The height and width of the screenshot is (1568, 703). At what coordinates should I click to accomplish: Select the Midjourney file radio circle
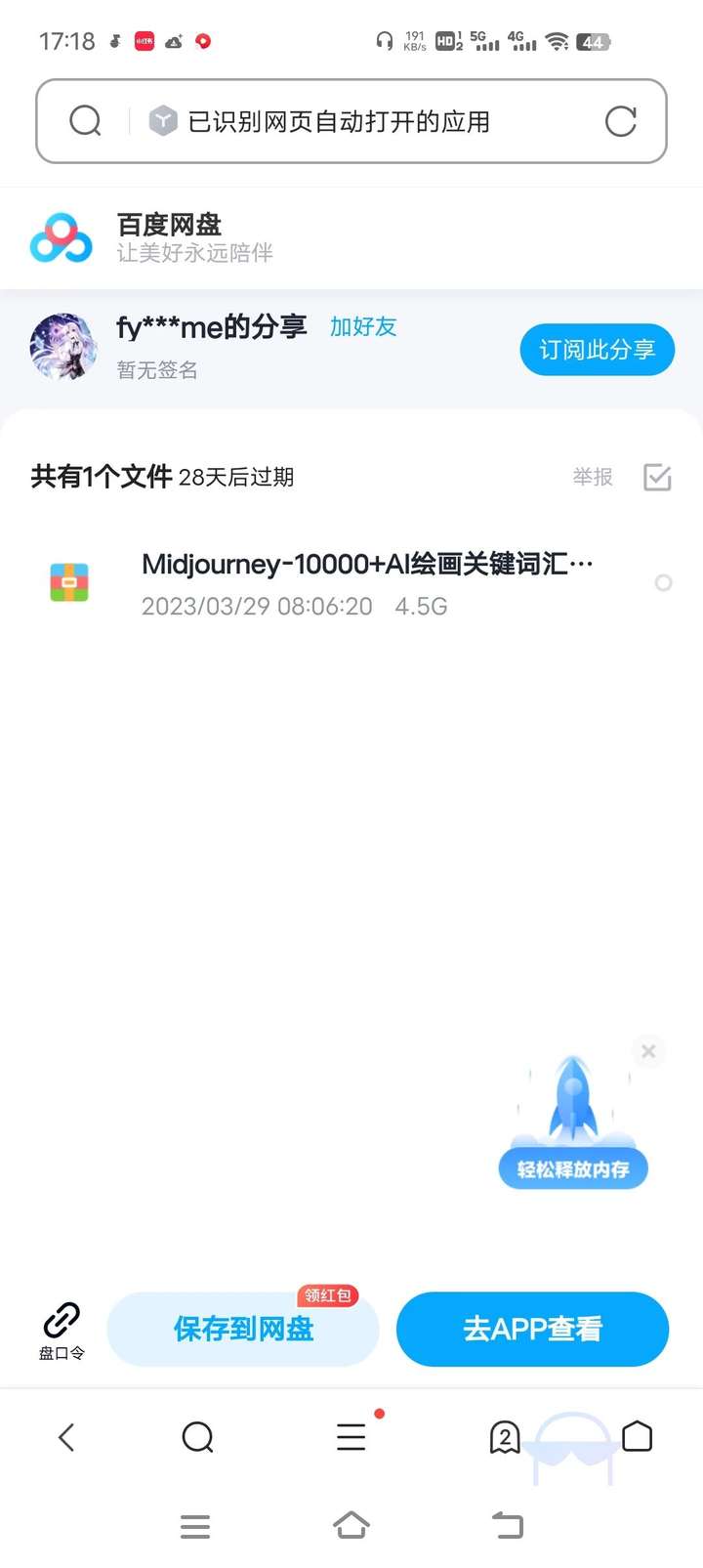click(x=663, y=583)
